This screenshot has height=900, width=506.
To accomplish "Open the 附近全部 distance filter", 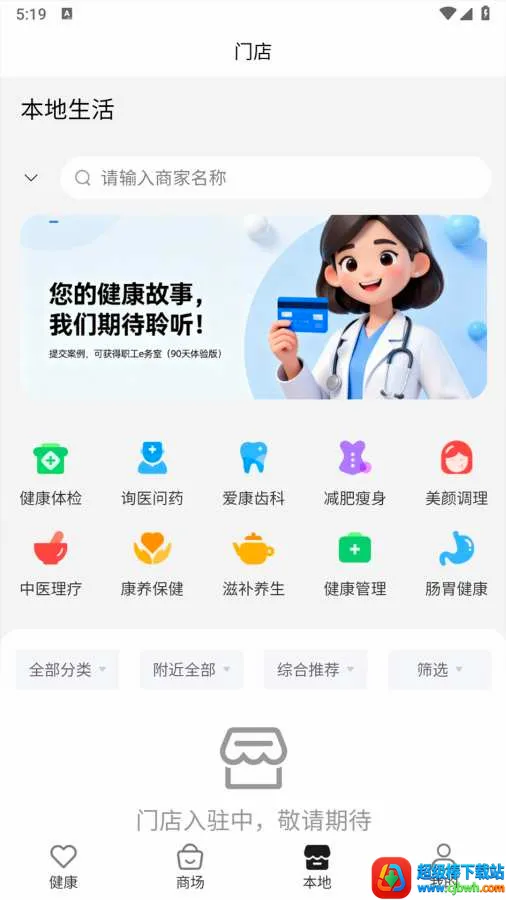I will pyautogui.click(x=191, y=669).
